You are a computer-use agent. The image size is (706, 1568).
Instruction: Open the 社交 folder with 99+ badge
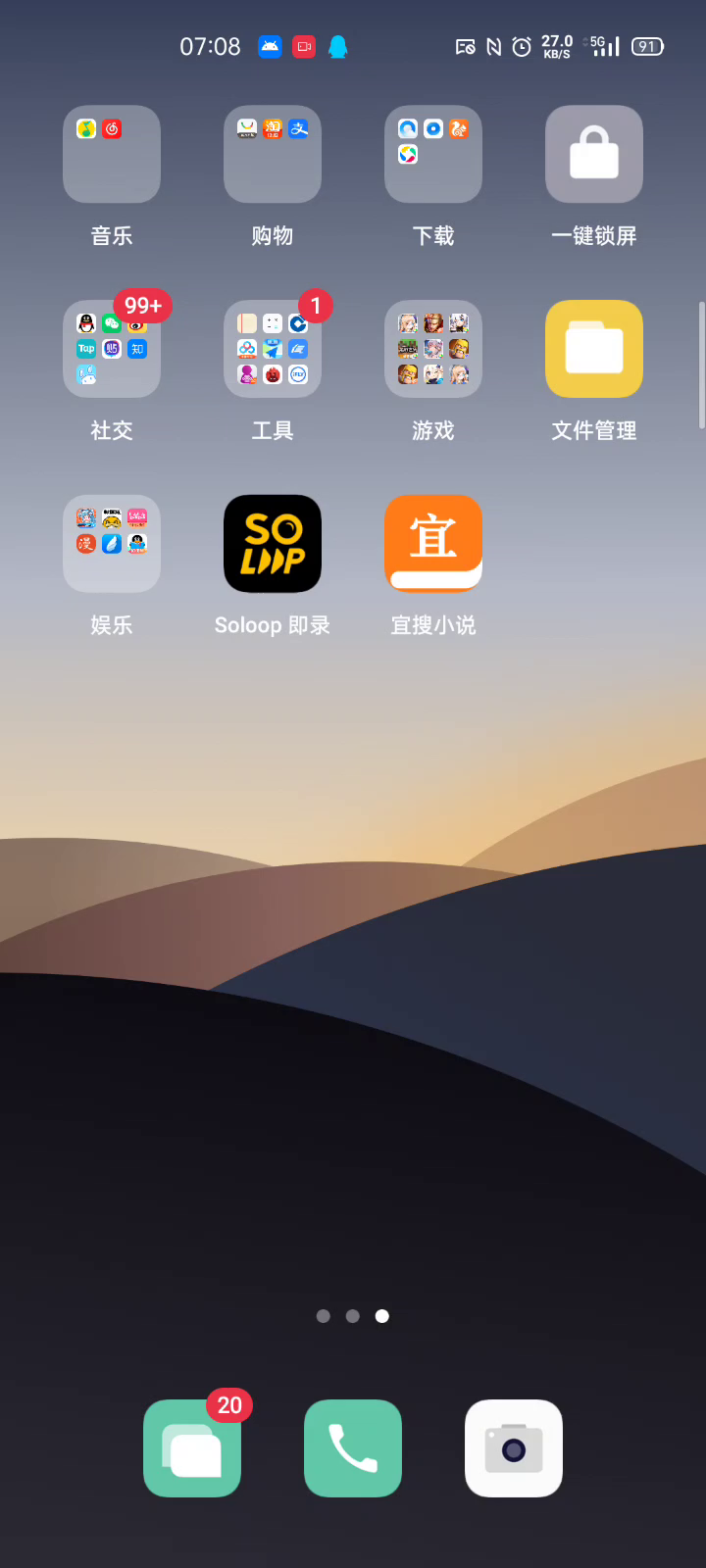pyautogui.click(x=112, y=349)
